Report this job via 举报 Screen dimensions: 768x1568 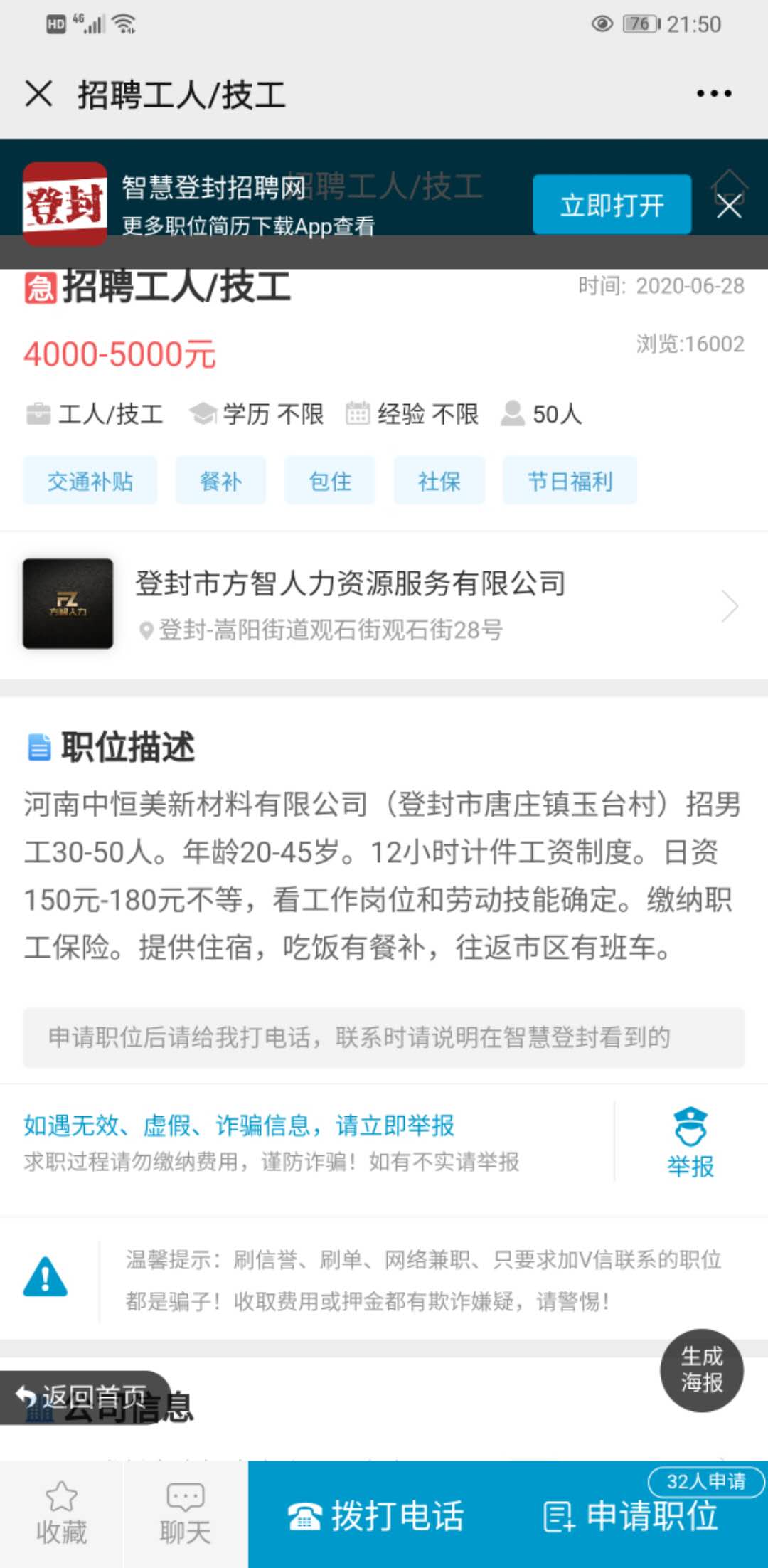[690, 1143]
